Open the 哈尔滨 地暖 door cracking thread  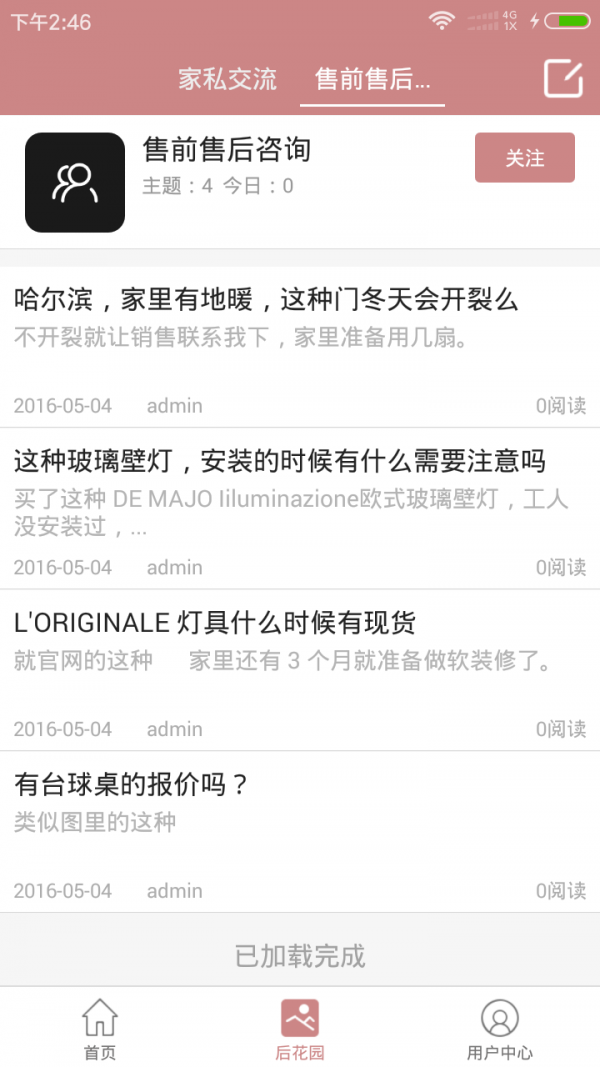point(266,299)
